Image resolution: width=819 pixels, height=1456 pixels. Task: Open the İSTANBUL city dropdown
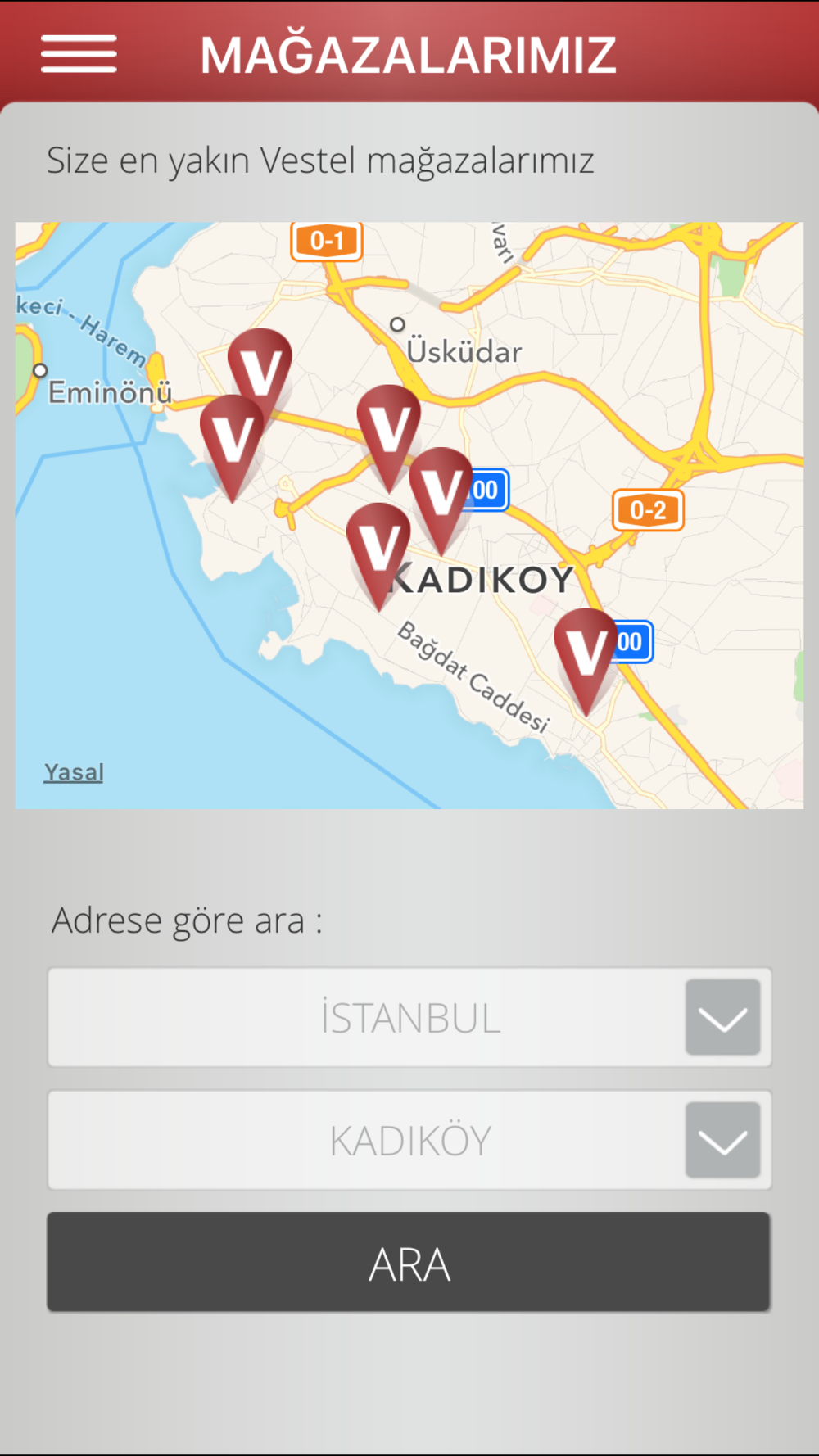click(x=409, y=1017)
